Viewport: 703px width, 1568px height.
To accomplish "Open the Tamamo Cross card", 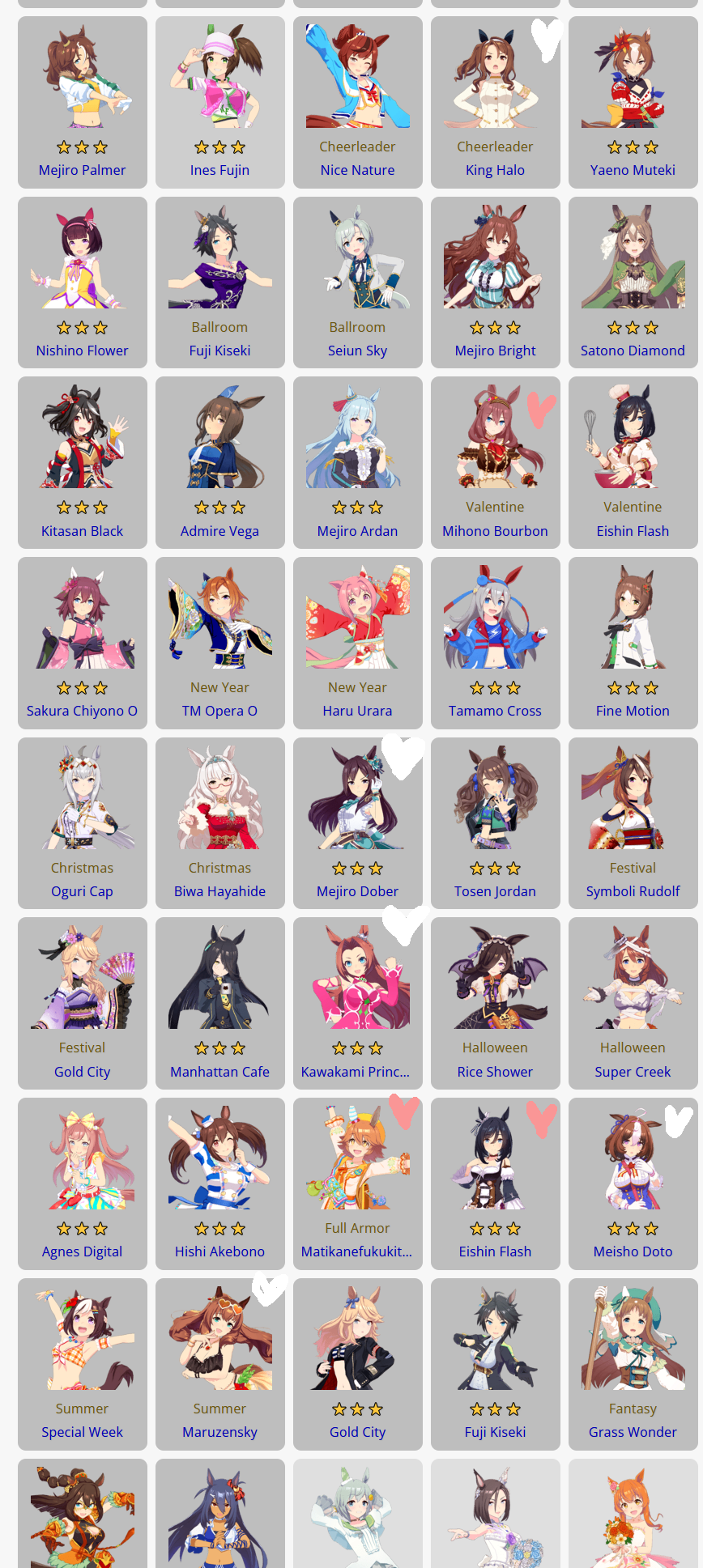I will tap(496, 643).
